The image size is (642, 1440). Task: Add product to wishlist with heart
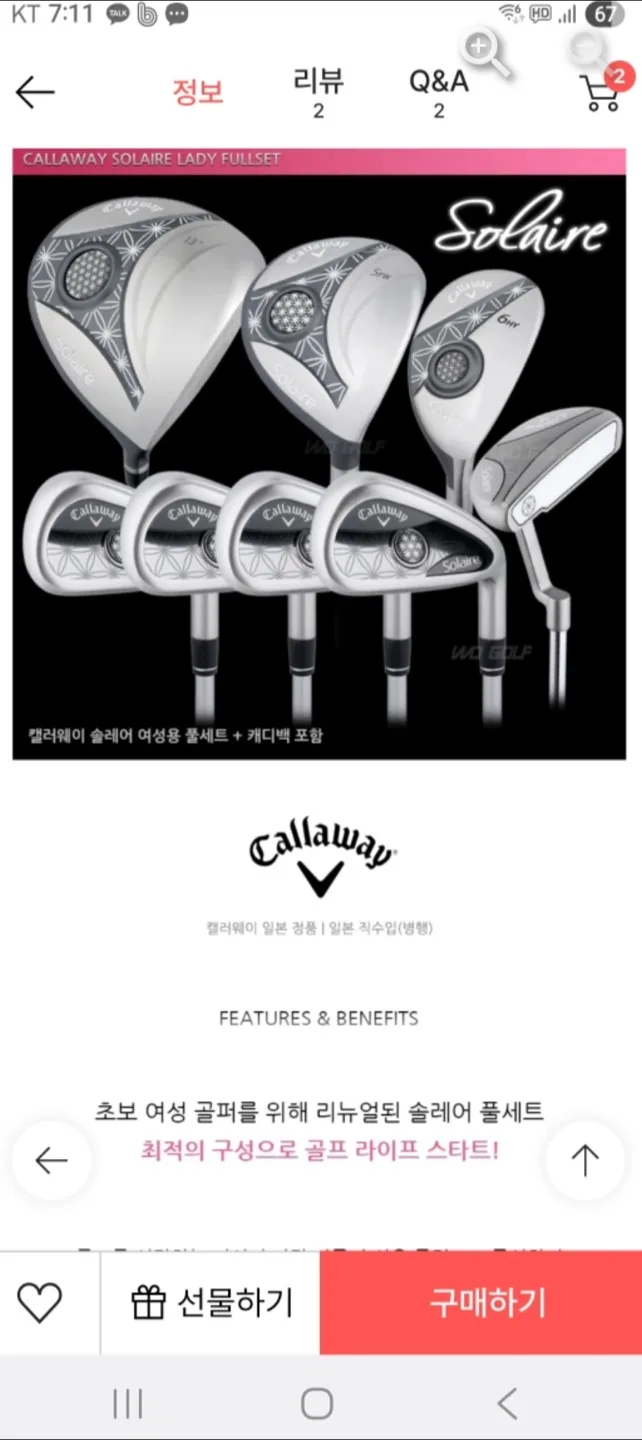click(x=40, y=1304)
